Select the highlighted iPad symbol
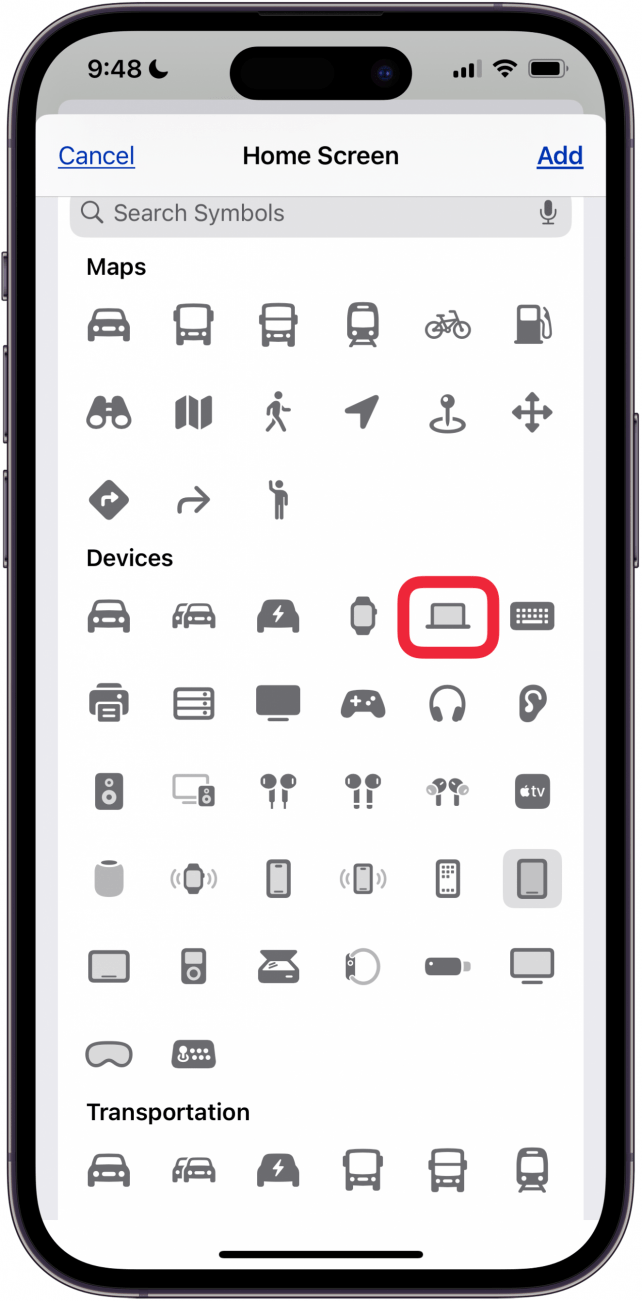 (x=533, y=879)
